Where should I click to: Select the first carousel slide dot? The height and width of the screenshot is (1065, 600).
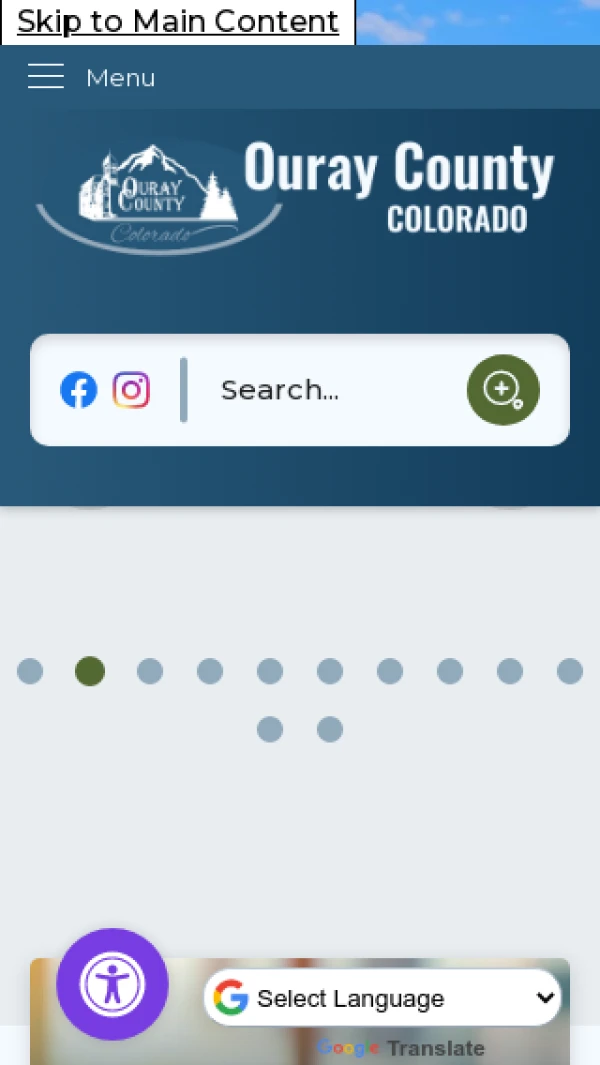pyautogui.click(x=30, y=671)
